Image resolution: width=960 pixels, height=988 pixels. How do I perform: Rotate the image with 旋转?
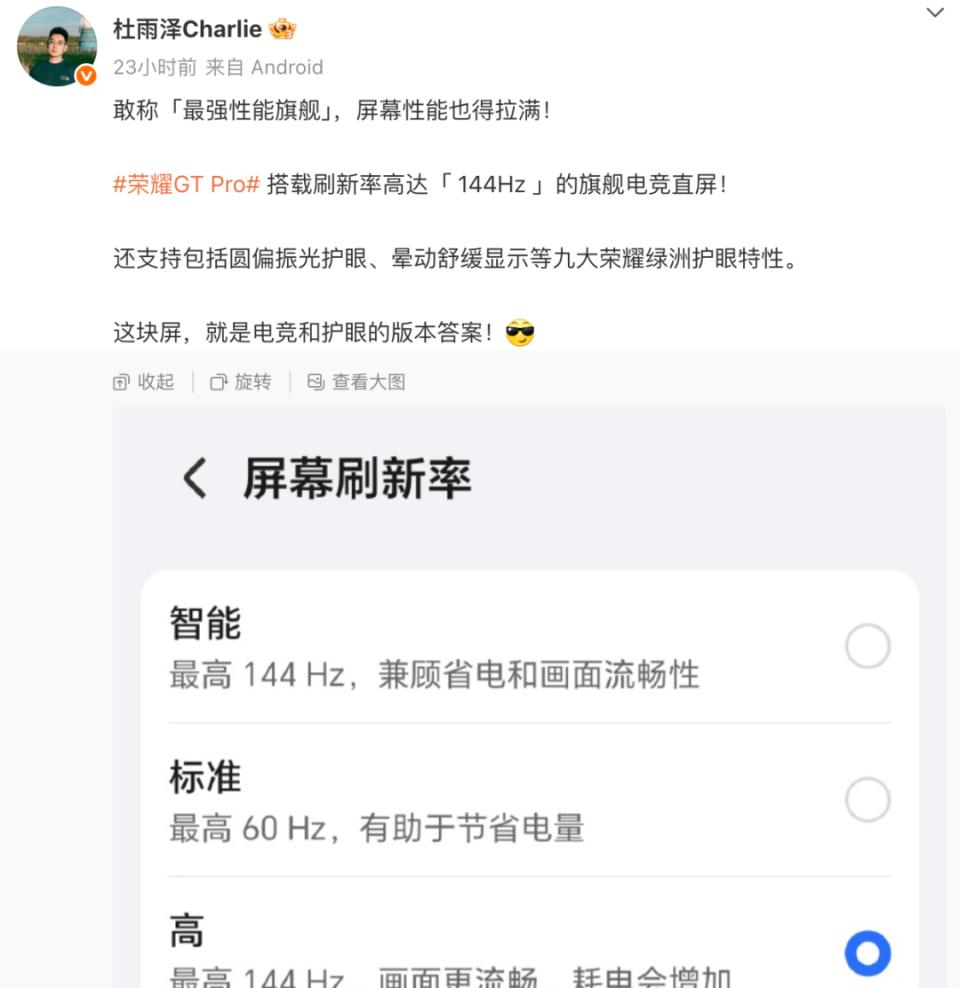coord(241,382)
